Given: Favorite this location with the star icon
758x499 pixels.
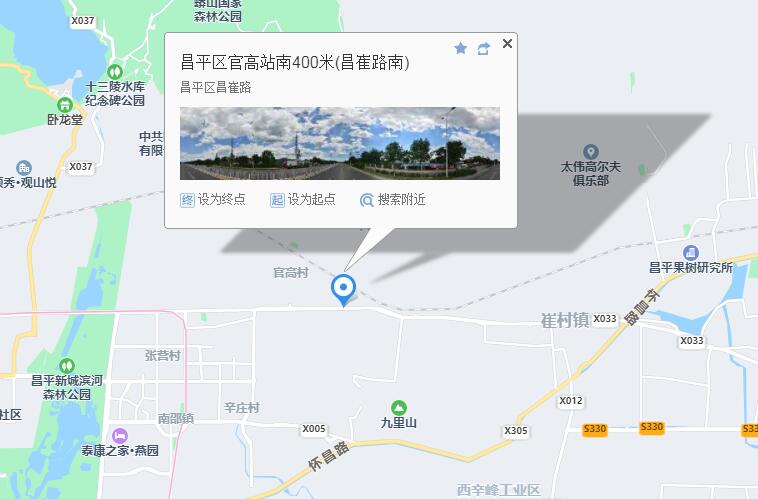Looking at the screenshot, I should point(461,48).
